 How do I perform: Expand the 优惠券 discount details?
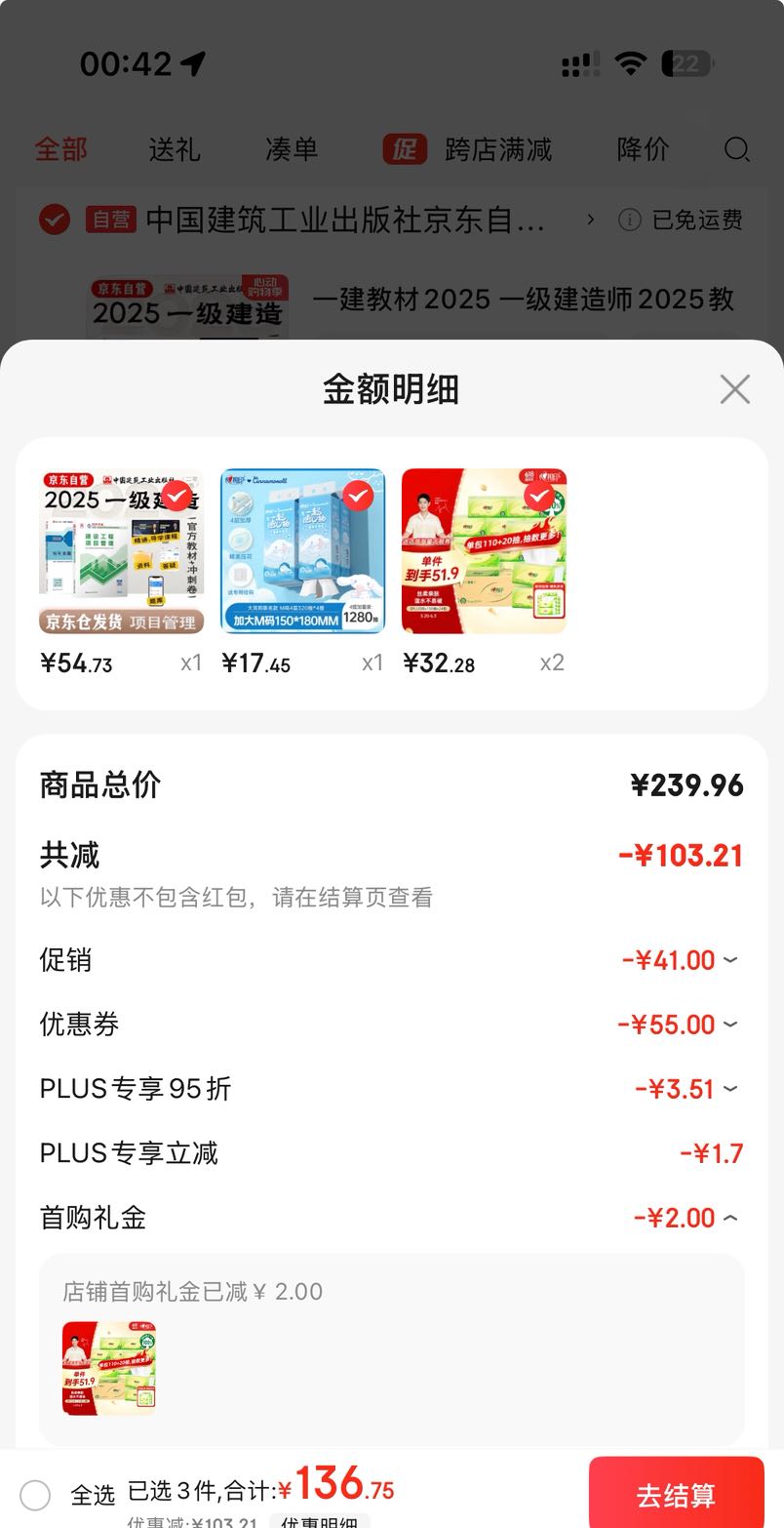tap(730, 1025)
